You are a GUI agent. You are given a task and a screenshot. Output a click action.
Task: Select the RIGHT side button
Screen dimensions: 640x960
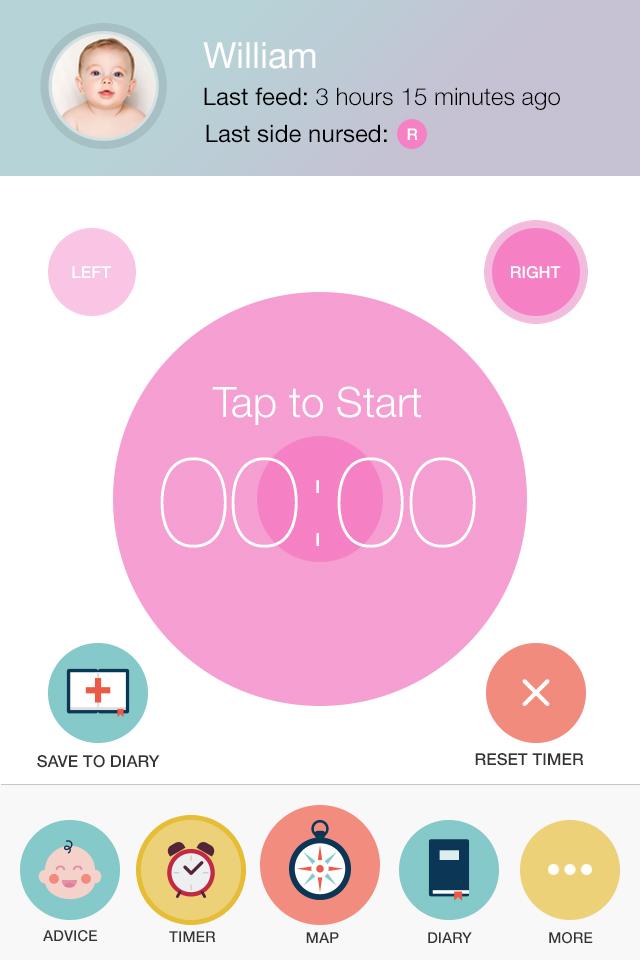[535, 272]
